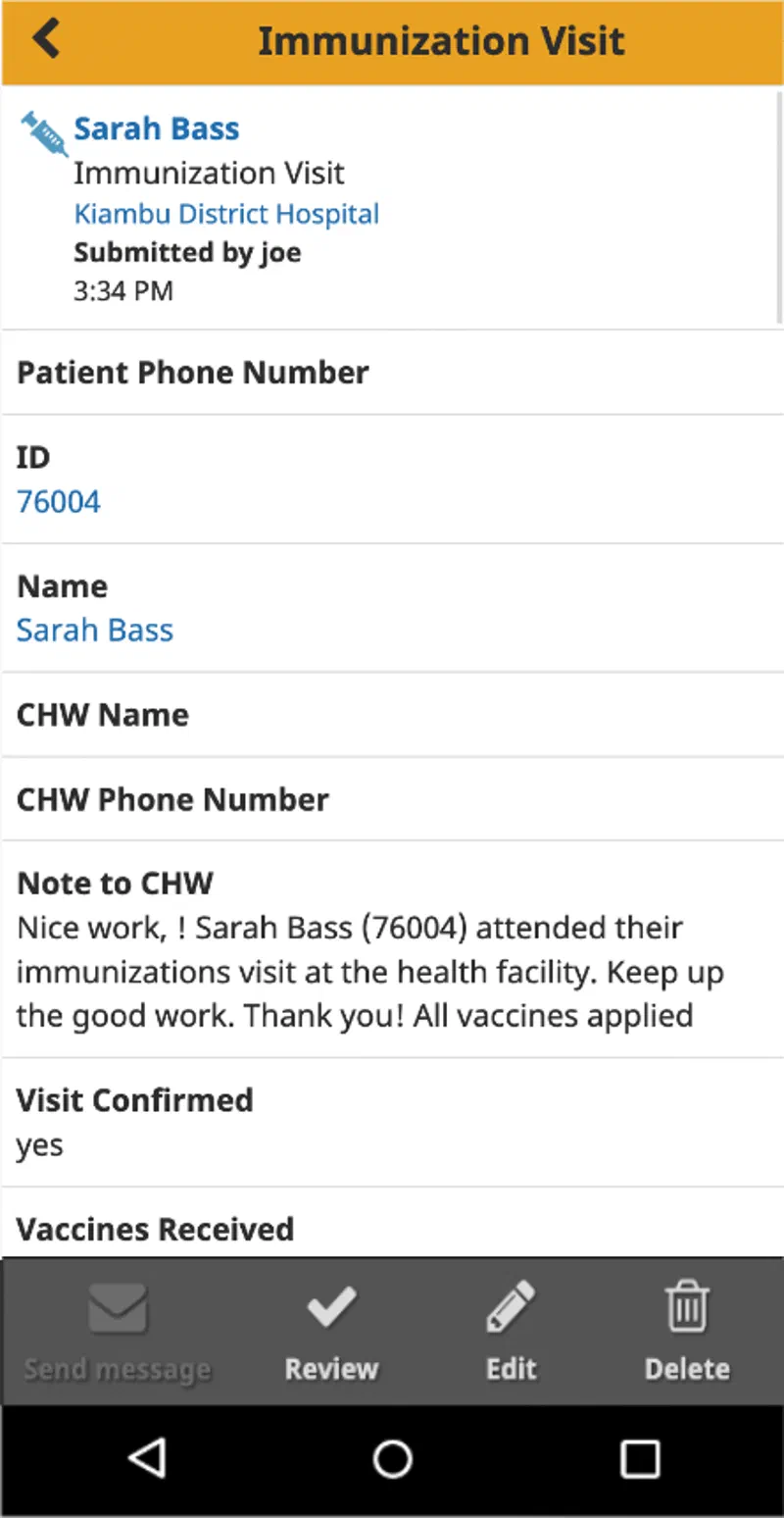The image size is (784, 1518).
Task: Tap the system home button
Action: coord(392,1459)
